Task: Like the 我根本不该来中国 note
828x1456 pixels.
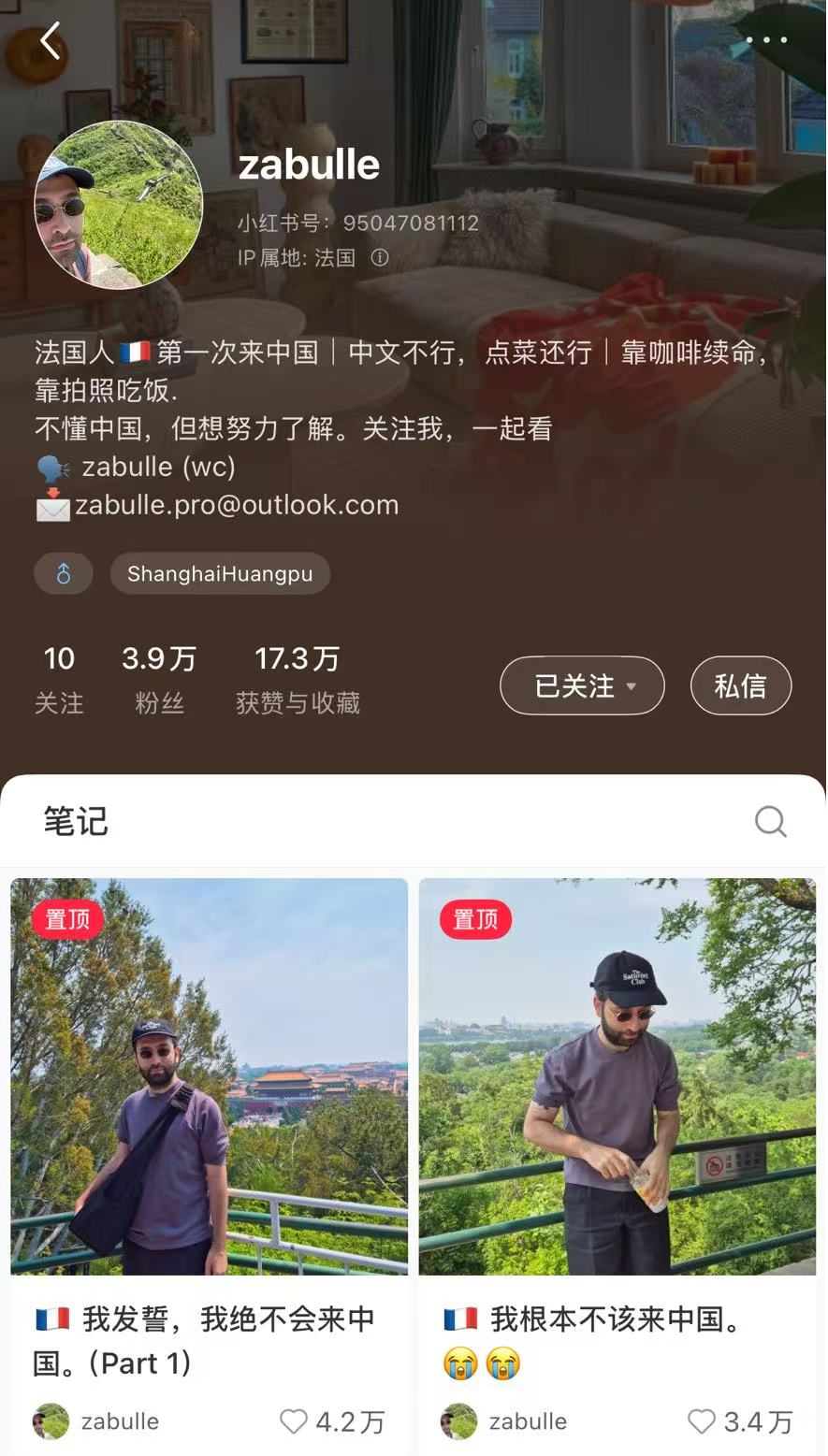Action: 702,1421
